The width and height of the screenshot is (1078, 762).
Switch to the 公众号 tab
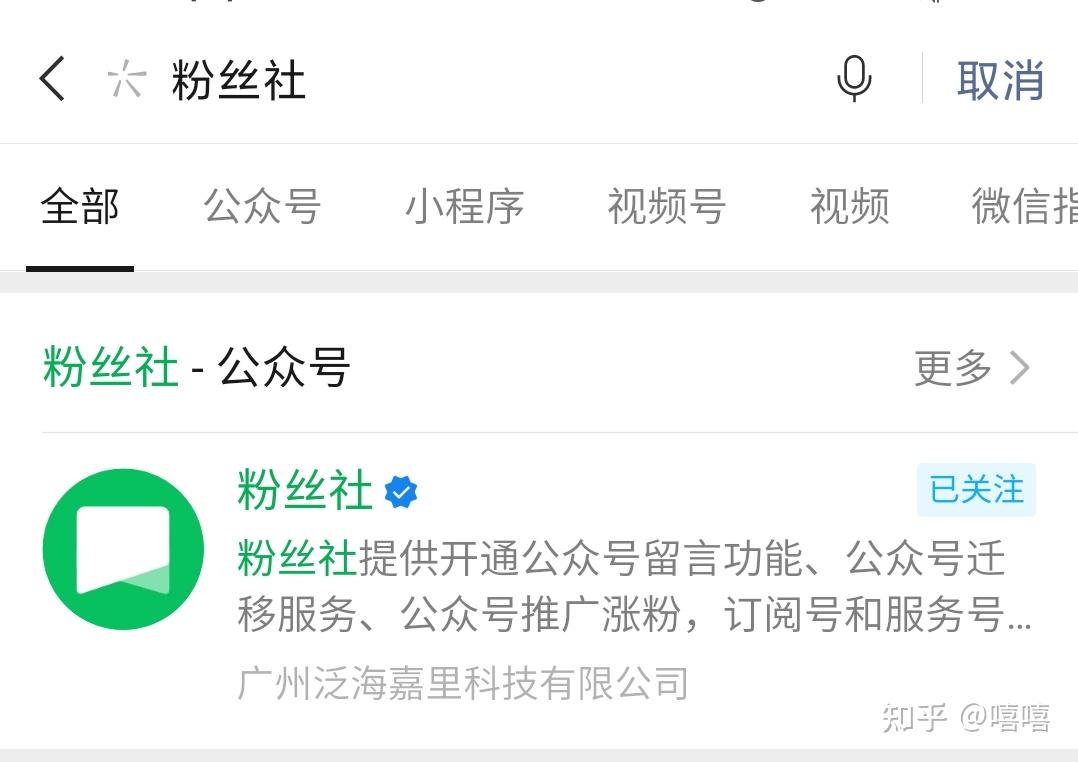coord(262,207)
